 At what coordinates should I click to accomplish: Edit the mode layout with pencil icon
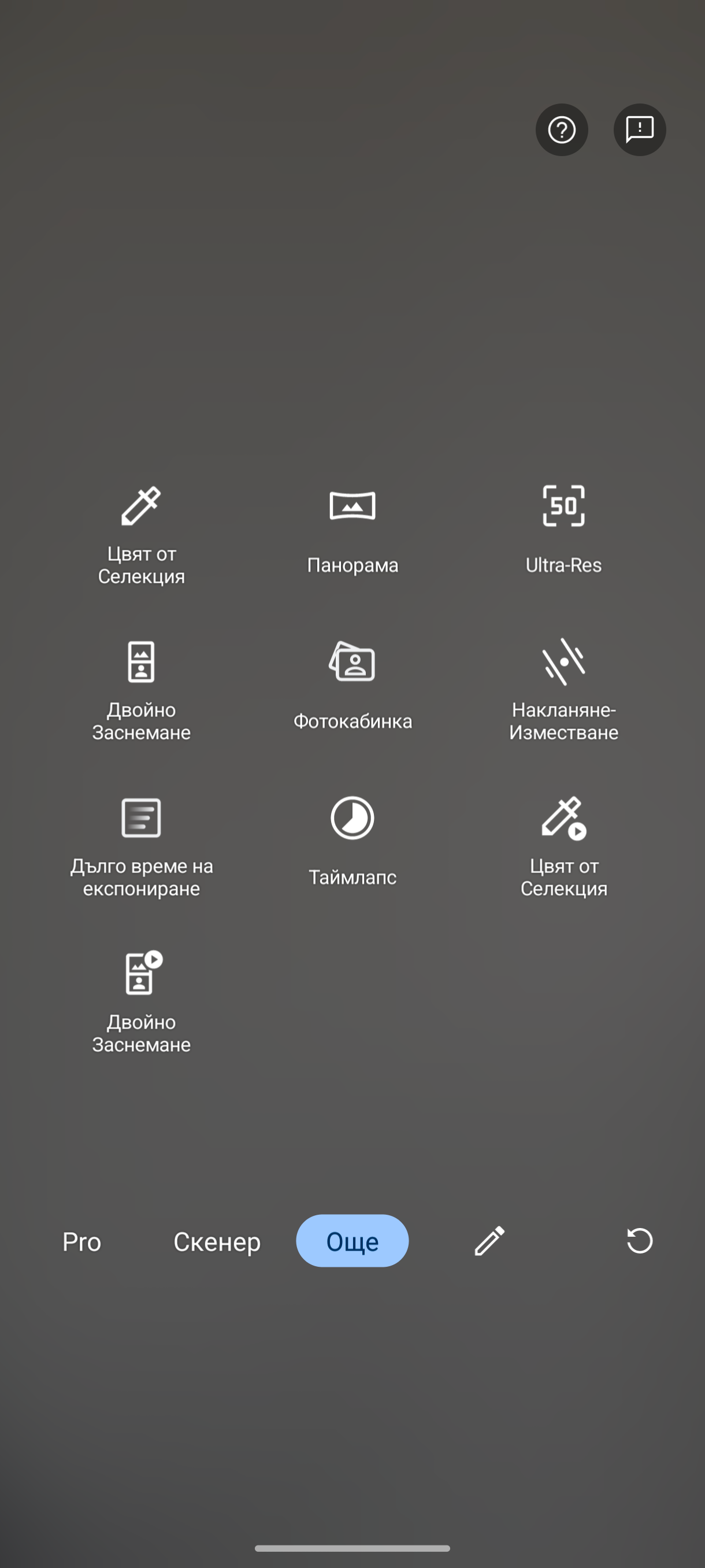489,1241
